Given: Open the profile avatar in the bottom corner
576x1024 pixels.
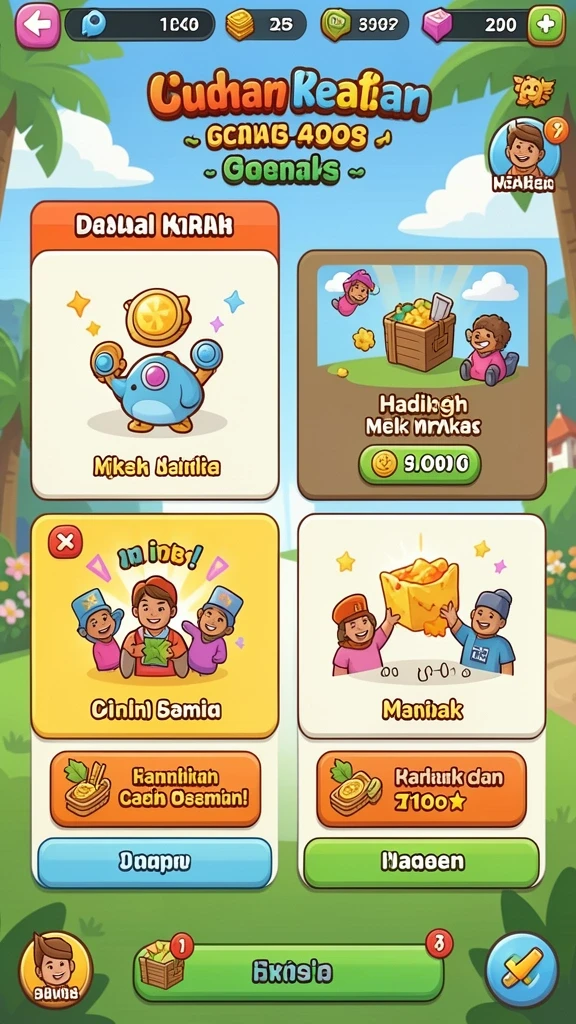Looking at the screenshot, I should pos(56,969).
